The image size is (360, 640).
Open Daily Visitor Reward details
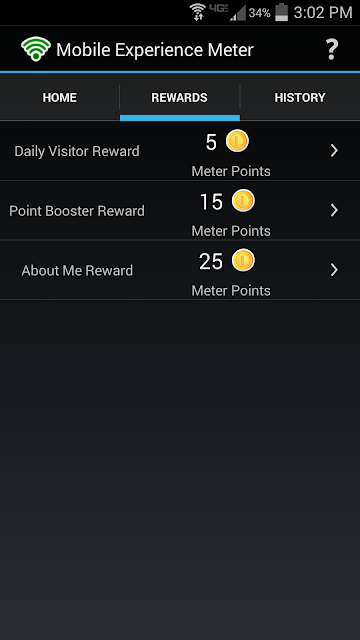click(x=180, y=151)
